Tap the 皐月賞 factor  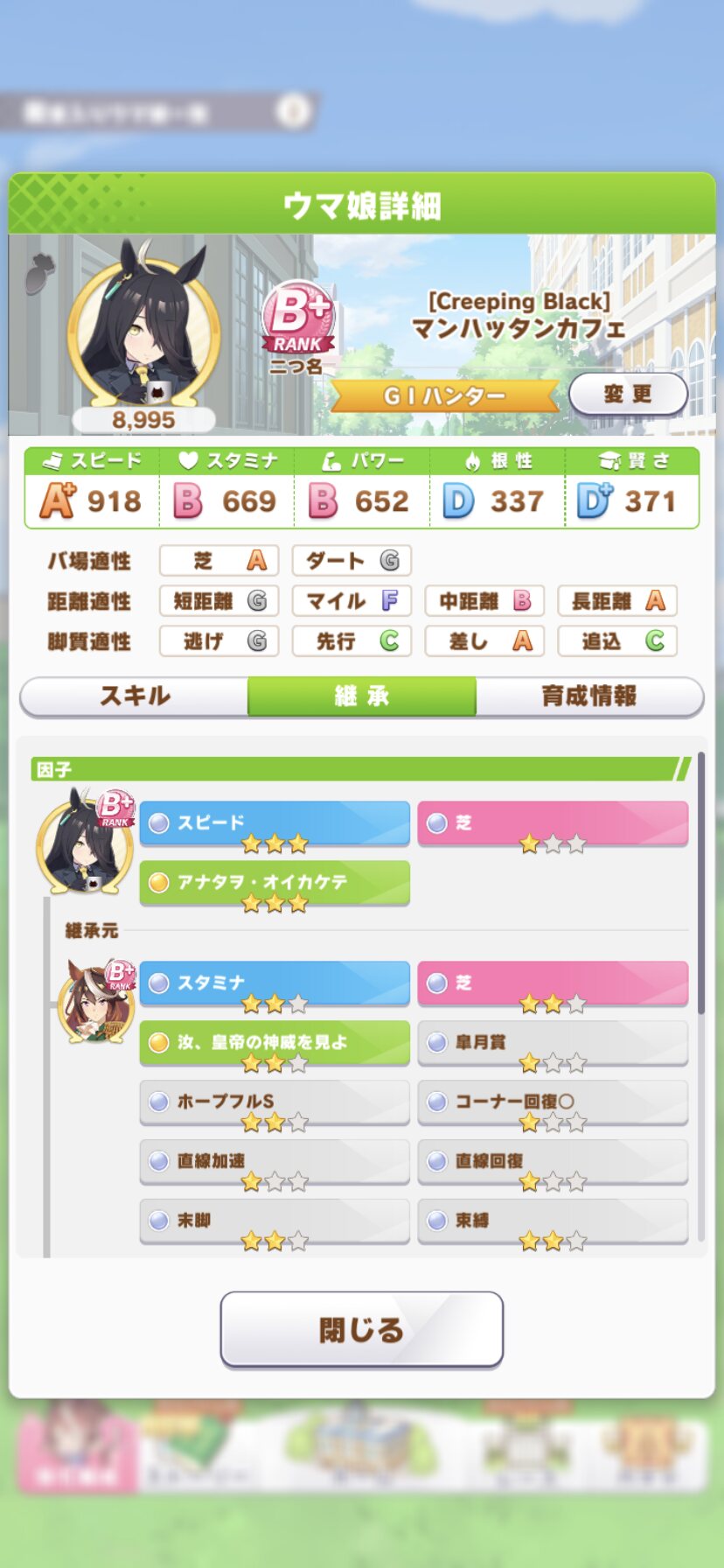[x=553, y=1043]
